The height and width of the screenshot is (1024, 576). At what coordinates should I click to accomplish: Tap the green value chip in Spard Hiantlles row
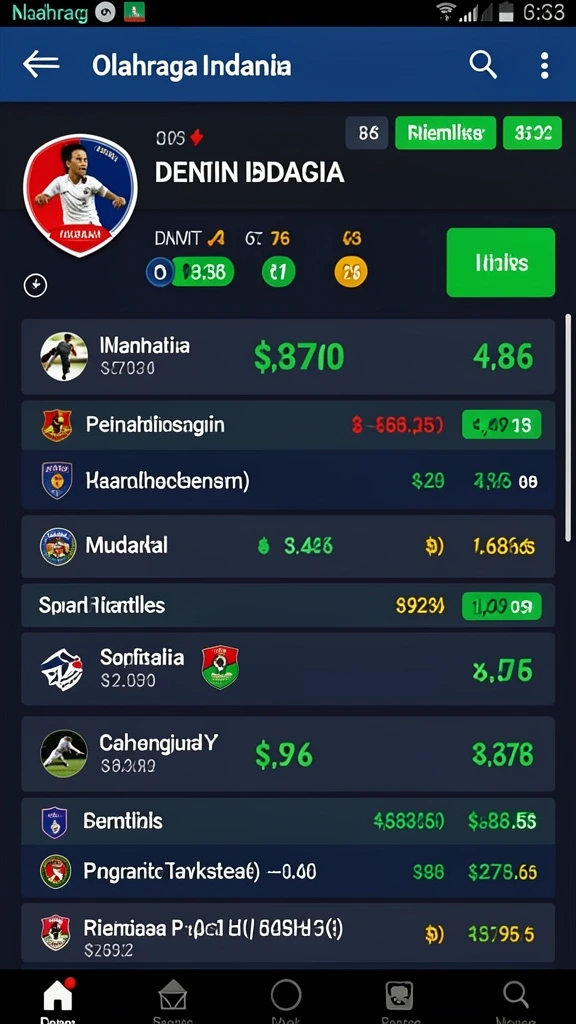(x=501, y=606)
